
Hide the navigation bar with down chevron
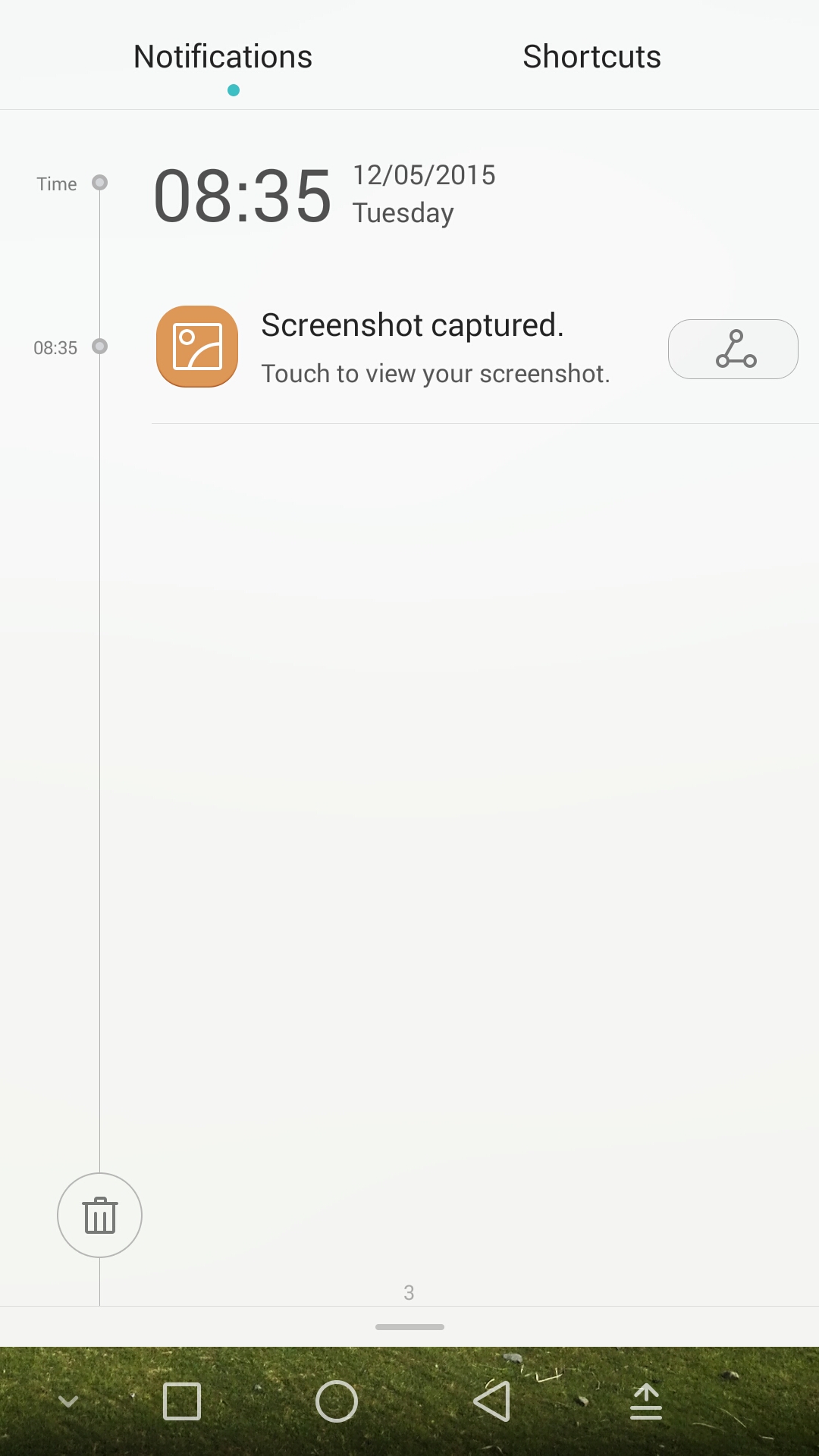(68, 1401)
